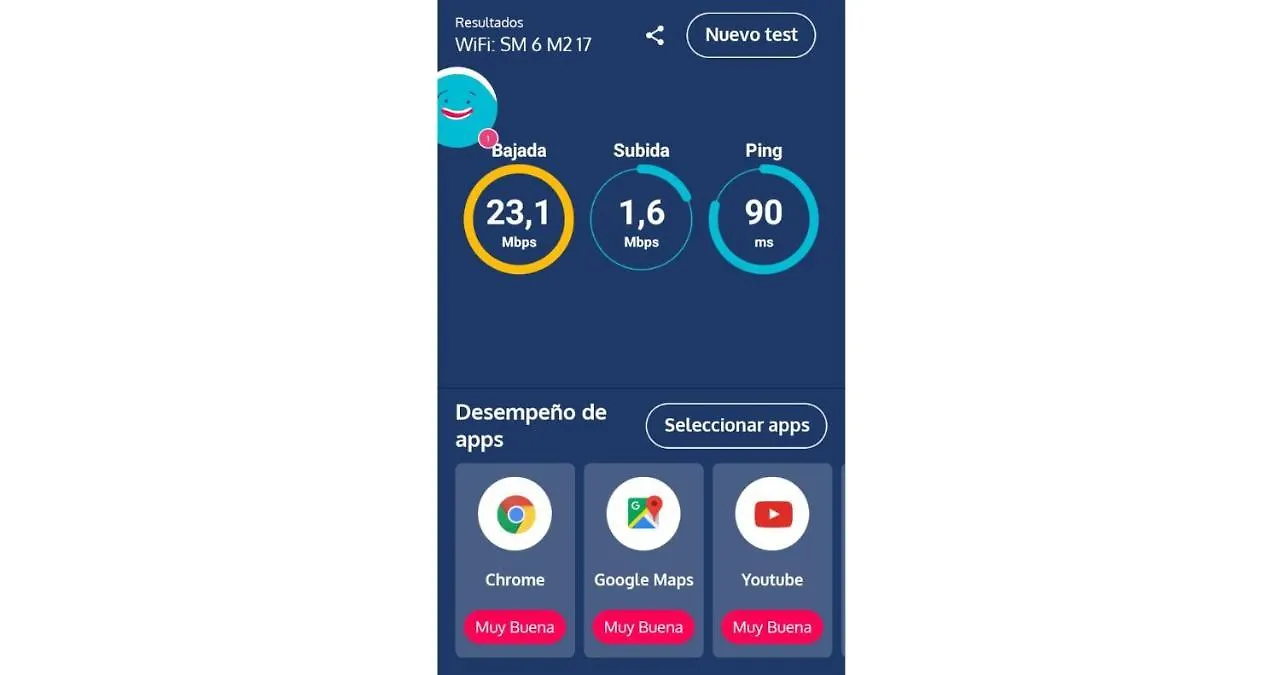Open the Google Maps performance card
This screenshot has width=1280, height=675.
tap(643, 559)
